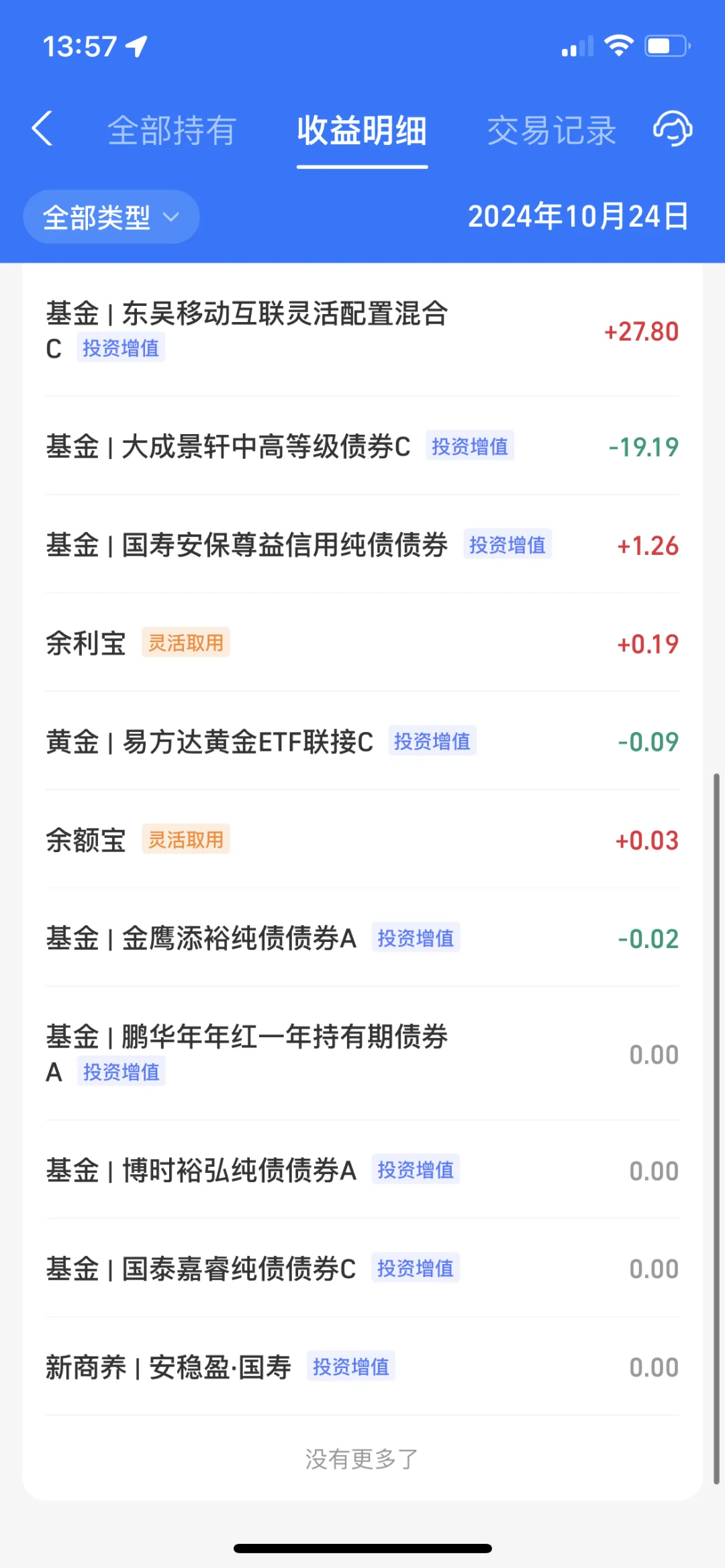
Task: Open 国寿安保尊益信用纯债债券 row
Action: click(x=362, y=544)
